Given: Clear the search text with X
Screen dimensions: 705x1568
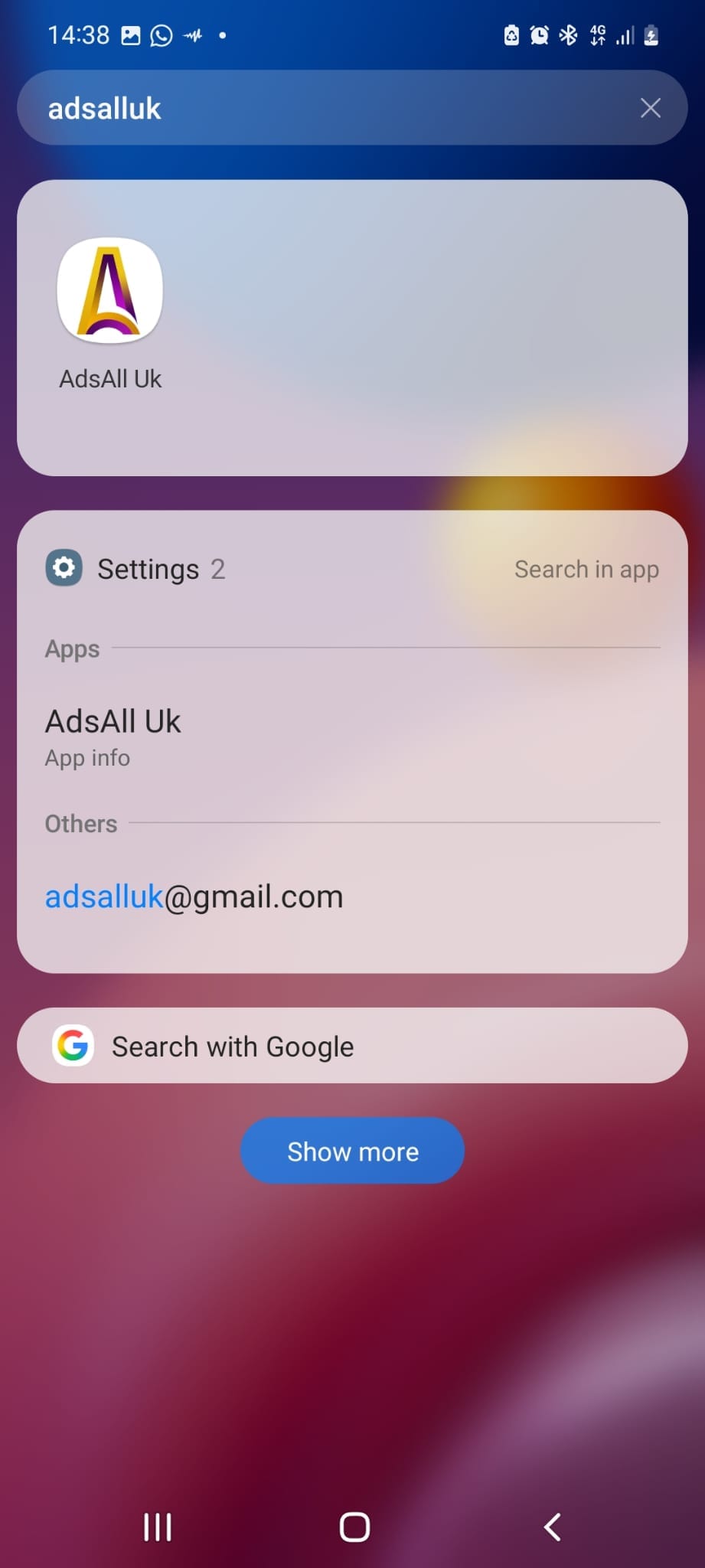Looking at the screenshot, I should [650, 108].
